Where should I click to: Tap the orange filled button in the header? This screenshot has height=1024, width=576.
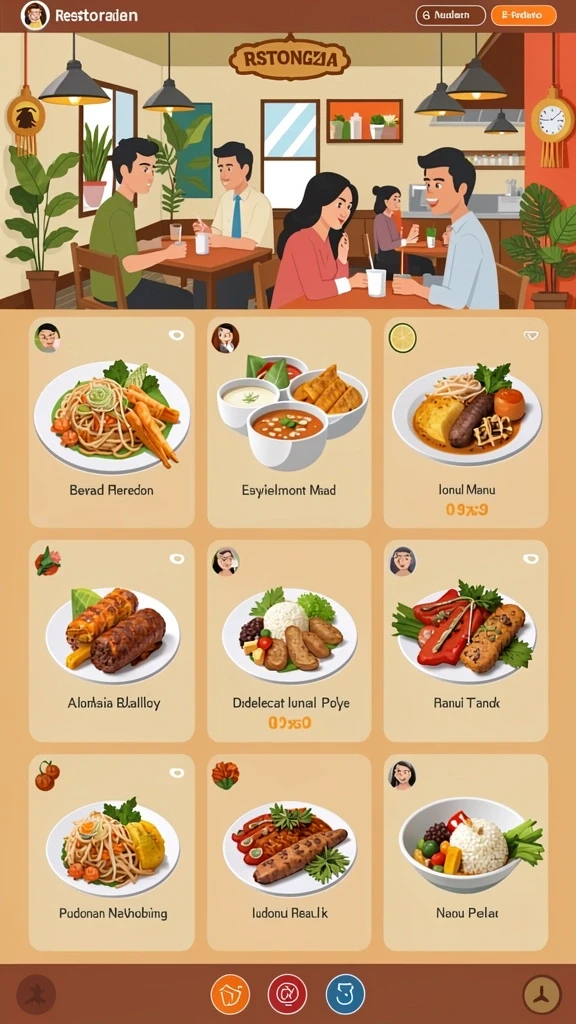[x=523, y=15]
